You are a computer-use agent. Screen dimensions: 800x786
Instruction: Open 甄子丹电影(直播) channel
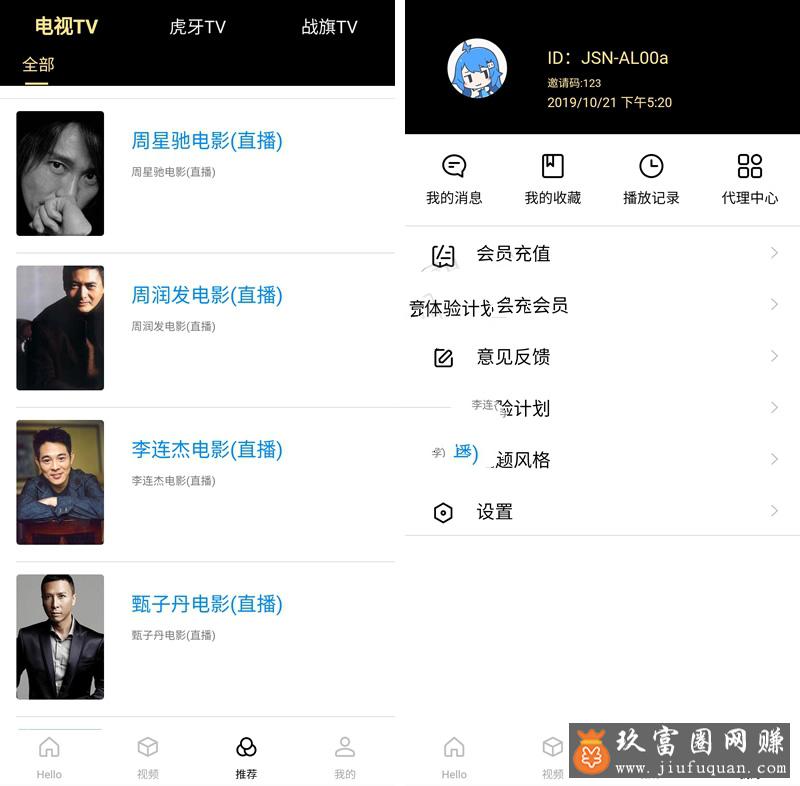point(207,604)
